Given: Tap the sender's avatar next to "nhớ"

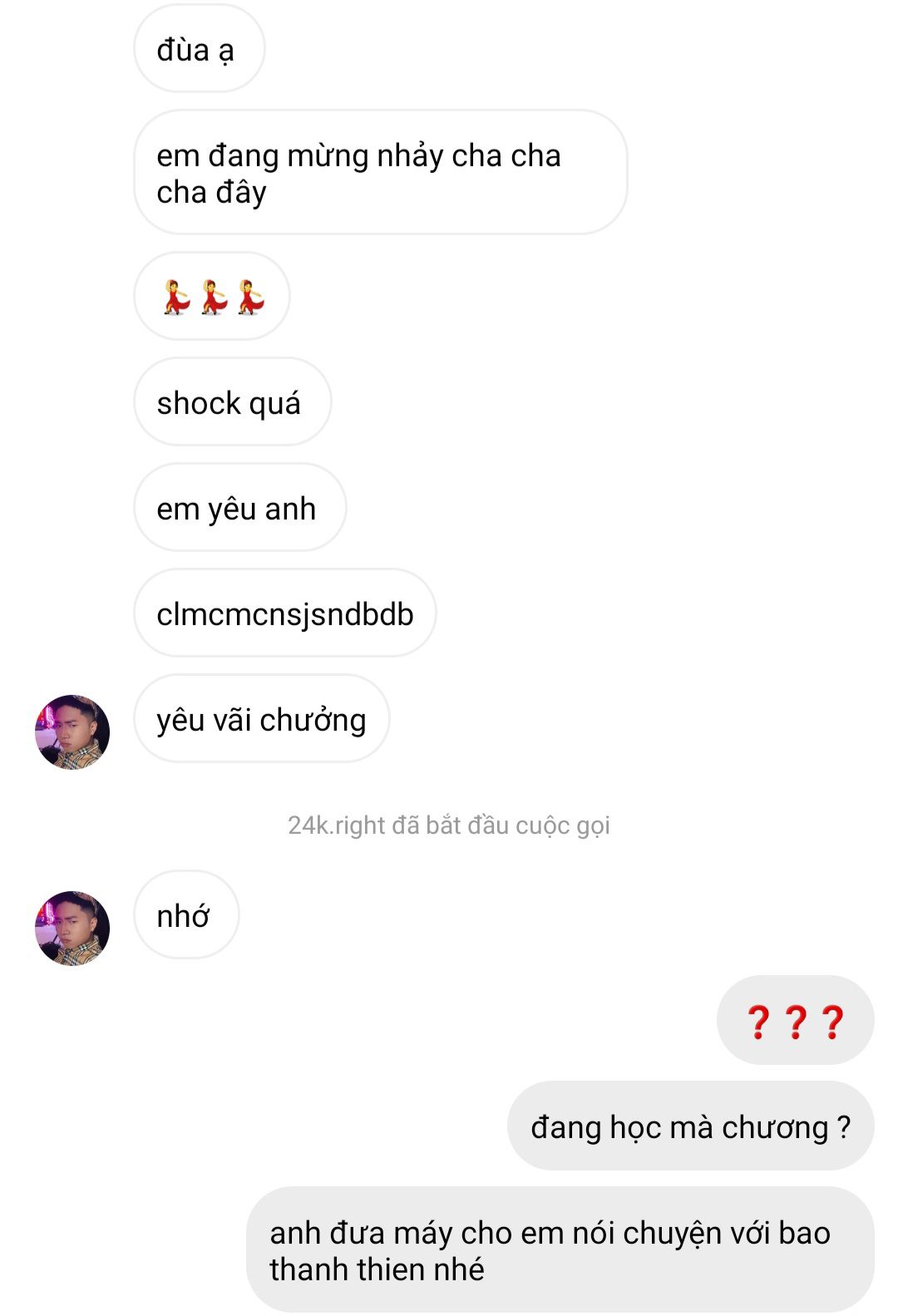Looking at the screenshot, I should tap(72, 929).
